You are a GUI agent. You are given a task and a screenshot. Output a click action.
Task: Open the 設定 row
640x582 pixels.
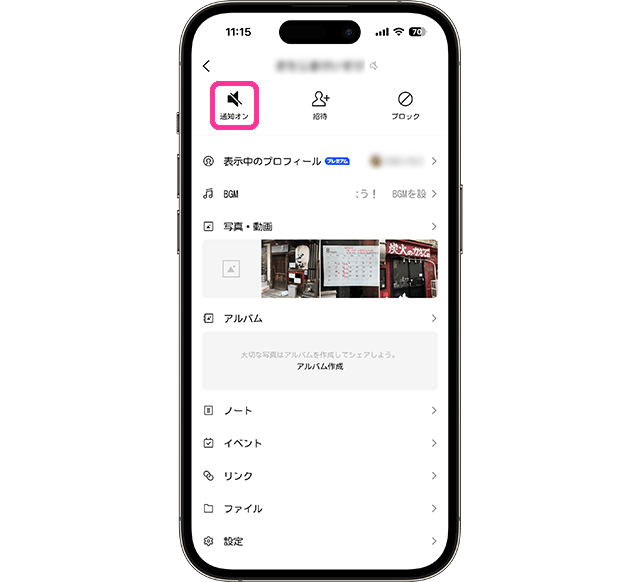pos(320,541)
